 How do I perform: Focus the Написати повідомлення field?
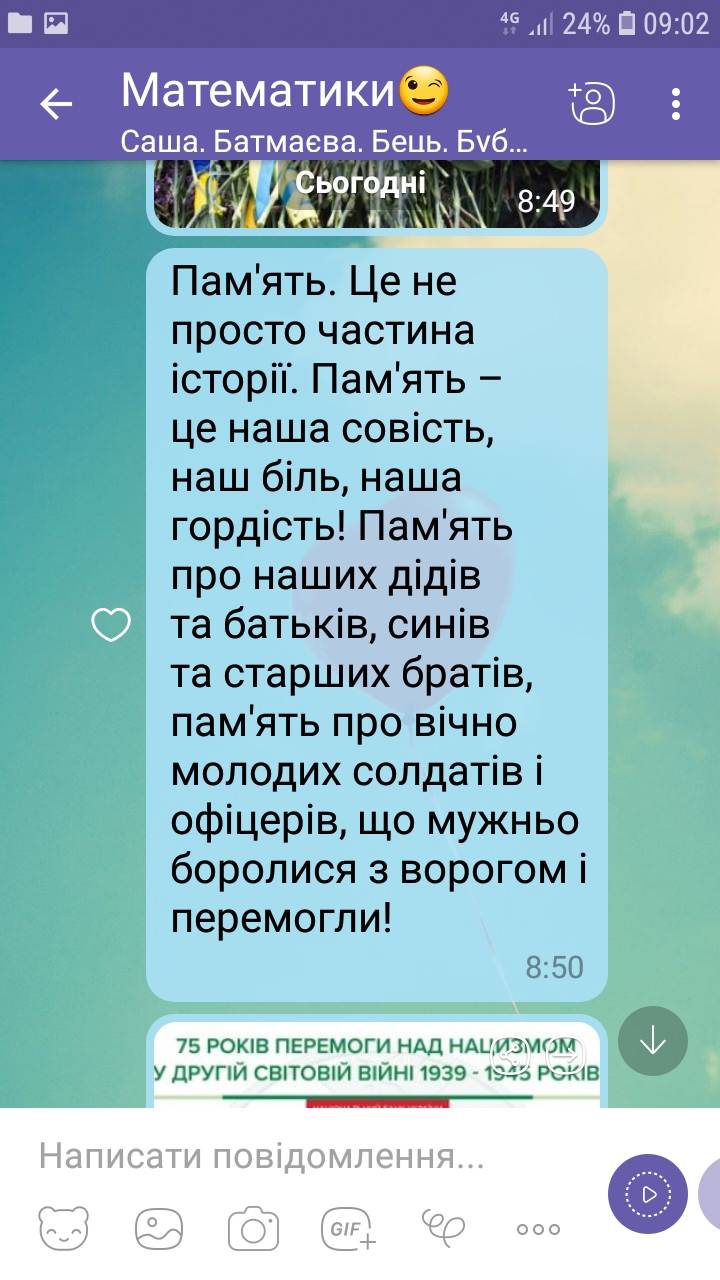coord(300,1157)
